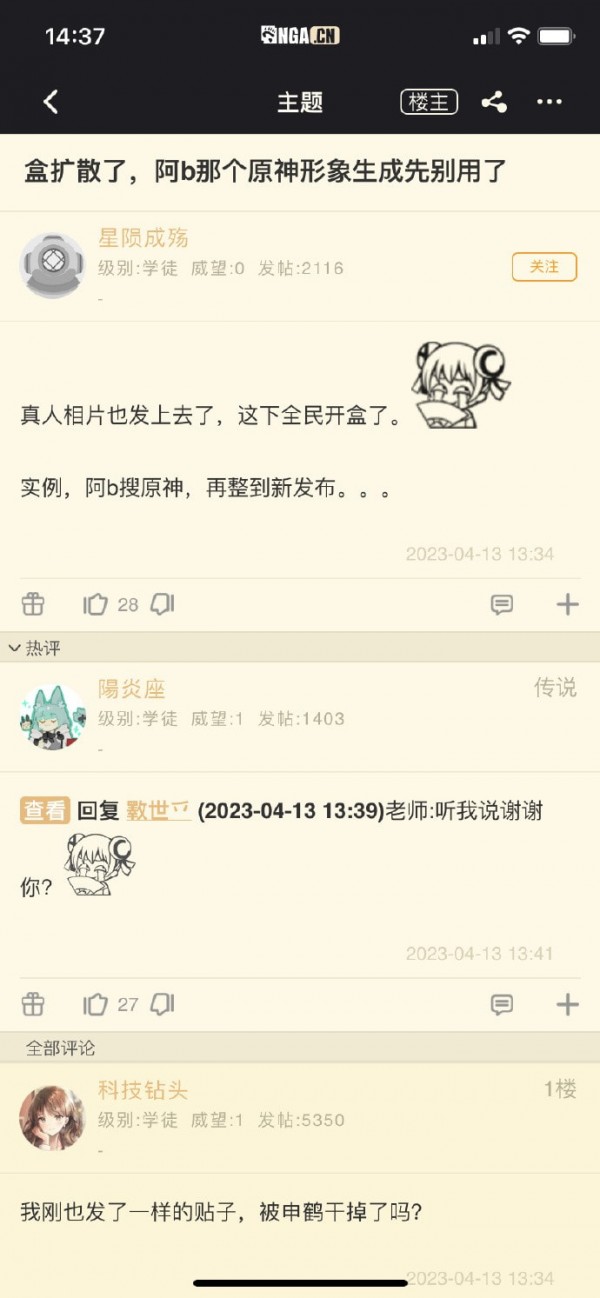Collapse the 热评 section
The image size is (600, 1298).
click(14, 648)
